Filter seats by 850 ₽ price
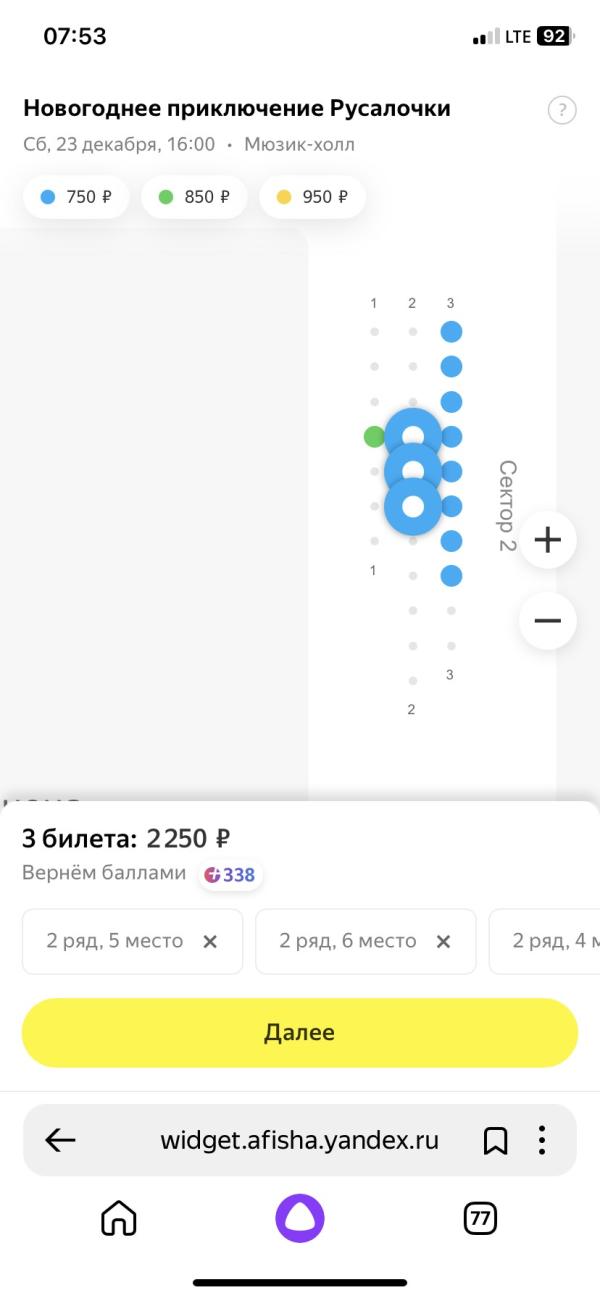 (x=195, y=197)
